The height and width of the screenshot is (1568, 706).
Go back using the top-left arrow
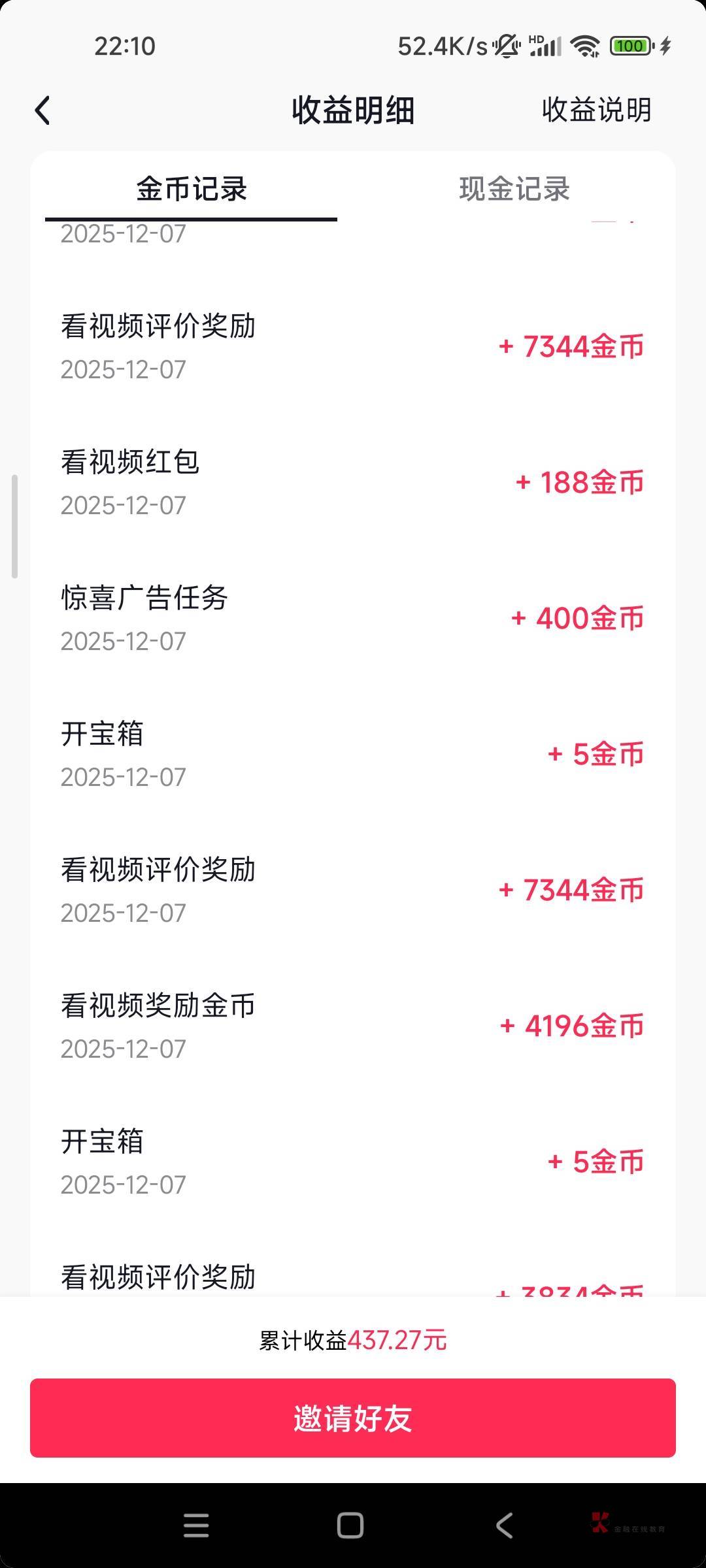point(42,110)
